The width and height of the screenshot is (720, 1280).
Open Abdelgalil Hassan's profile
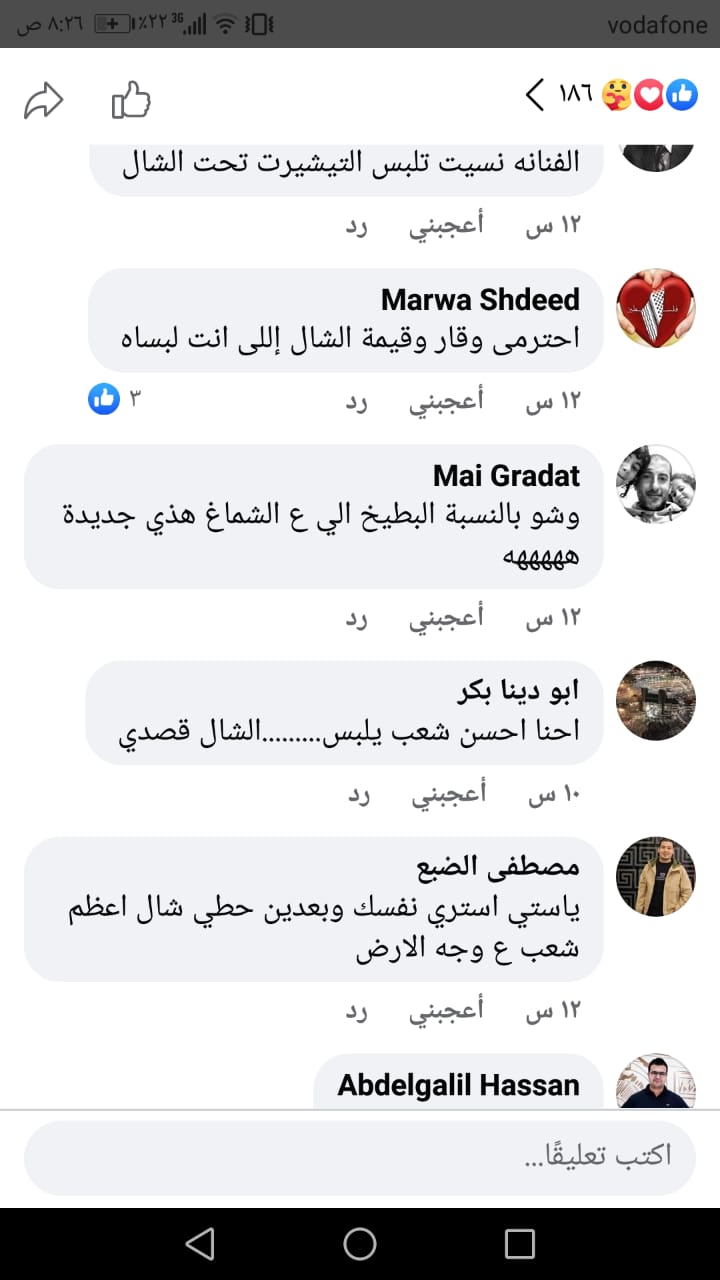[x=458, y=1085]
